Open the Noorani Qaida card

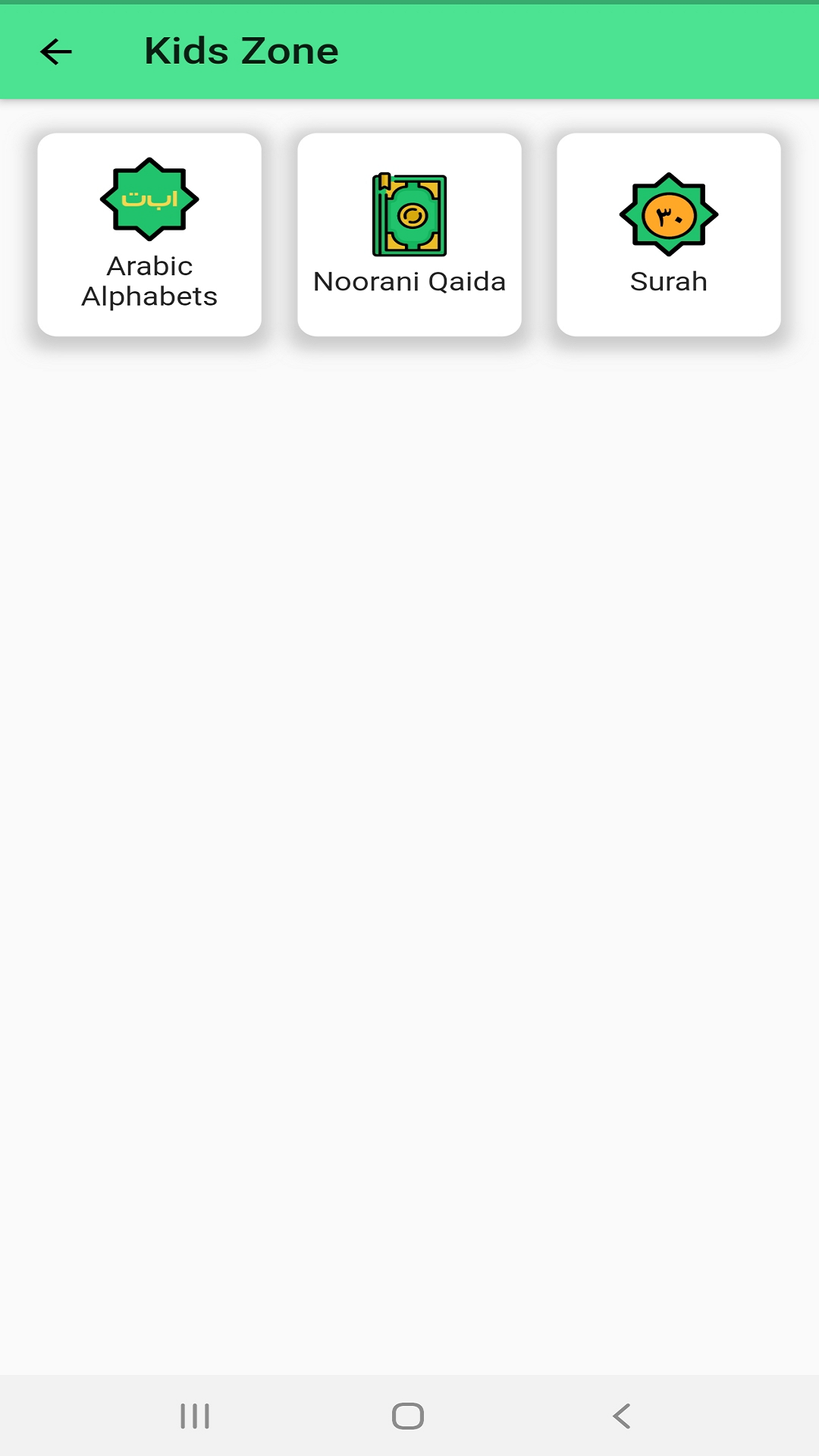click(x=409, y=234)
